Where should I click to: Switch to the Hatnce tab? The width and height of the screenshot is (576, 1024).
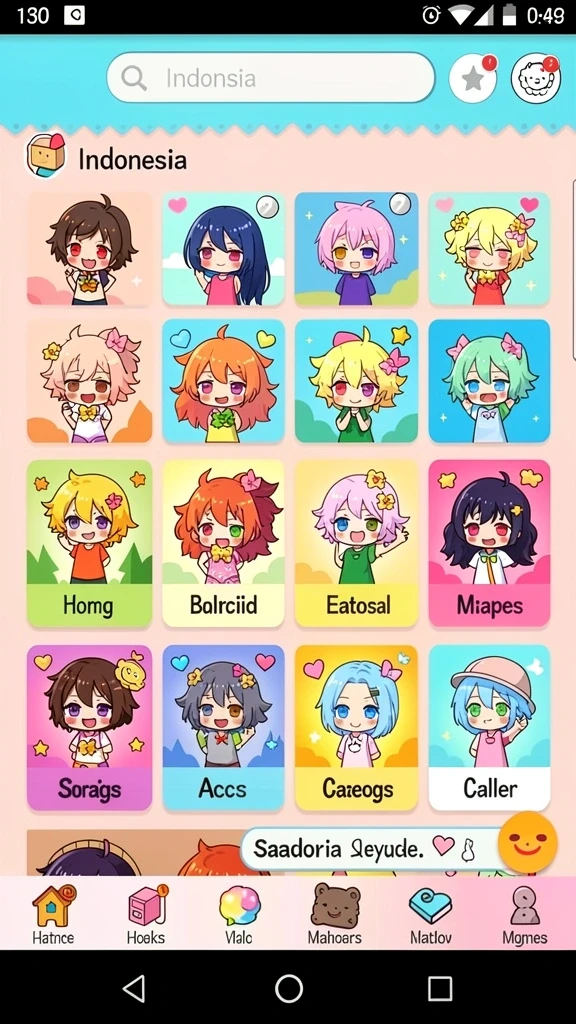tap(53, 914)
